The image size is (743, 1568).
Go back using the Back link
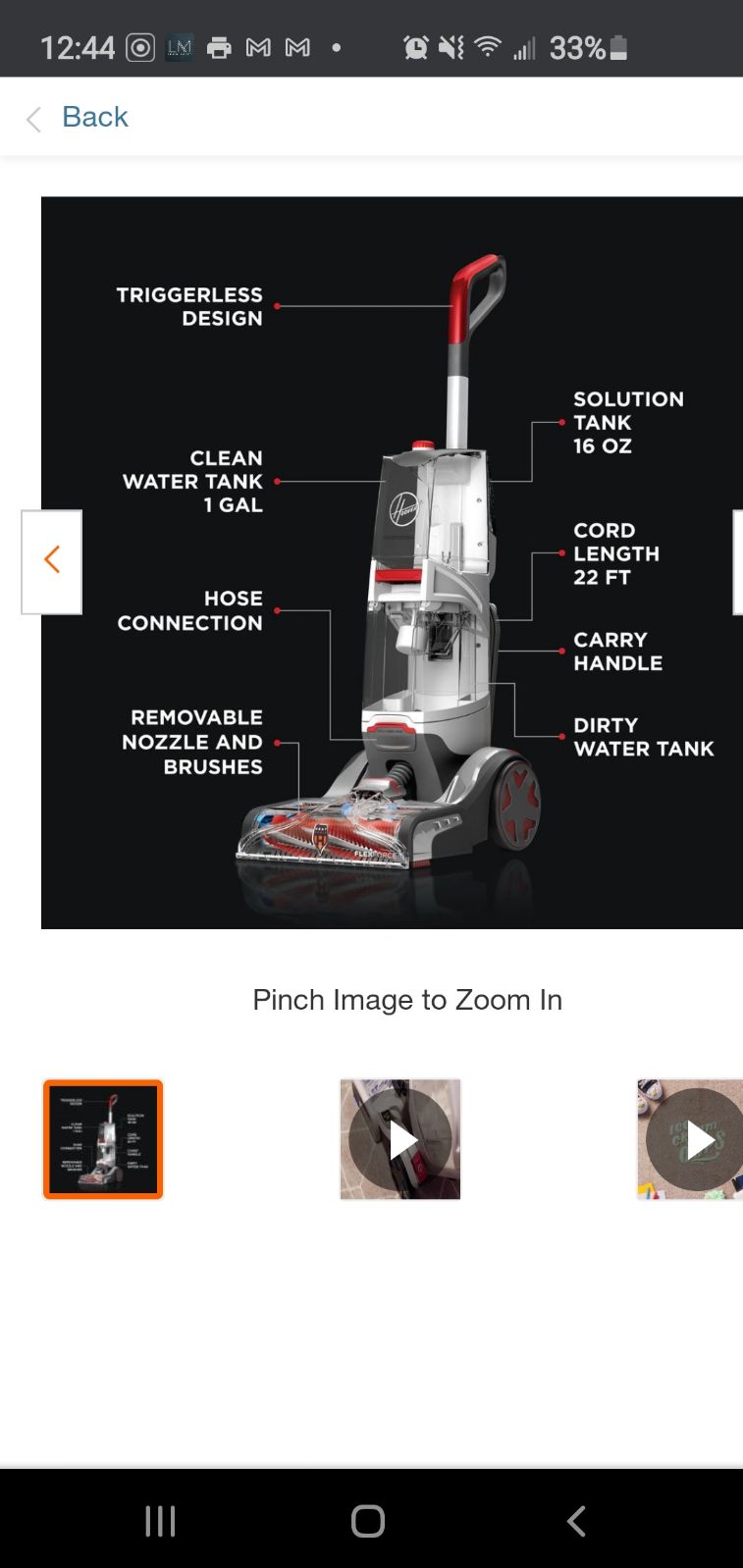[x=77, y=117]
